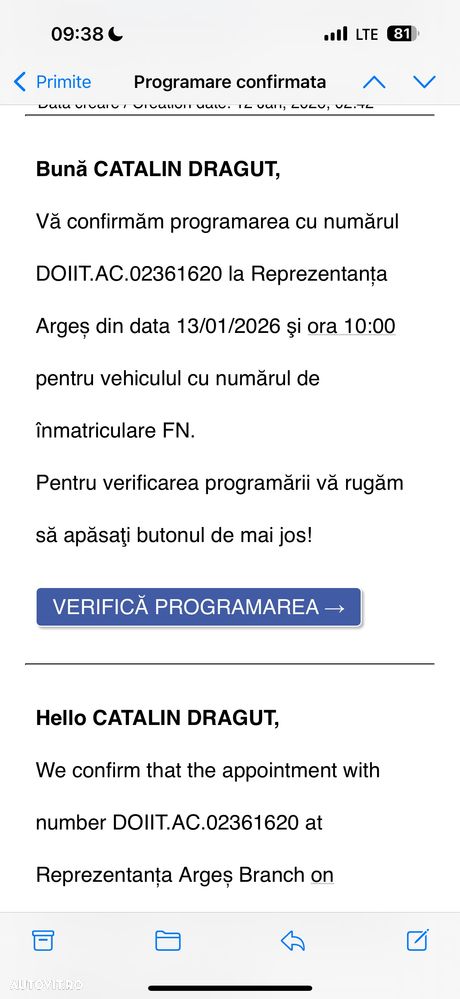460x999 pixels.
Task: Move the email to a folder
Action: (168, 940)
